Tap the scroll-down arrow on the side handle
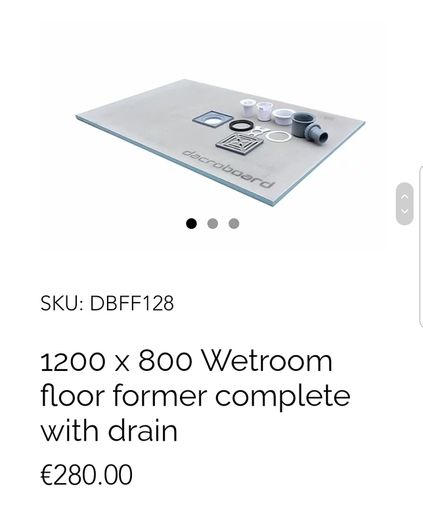Image resolution: width=423 pixels, height=525 pixels. pyautogui.click(x=405, y=211)
